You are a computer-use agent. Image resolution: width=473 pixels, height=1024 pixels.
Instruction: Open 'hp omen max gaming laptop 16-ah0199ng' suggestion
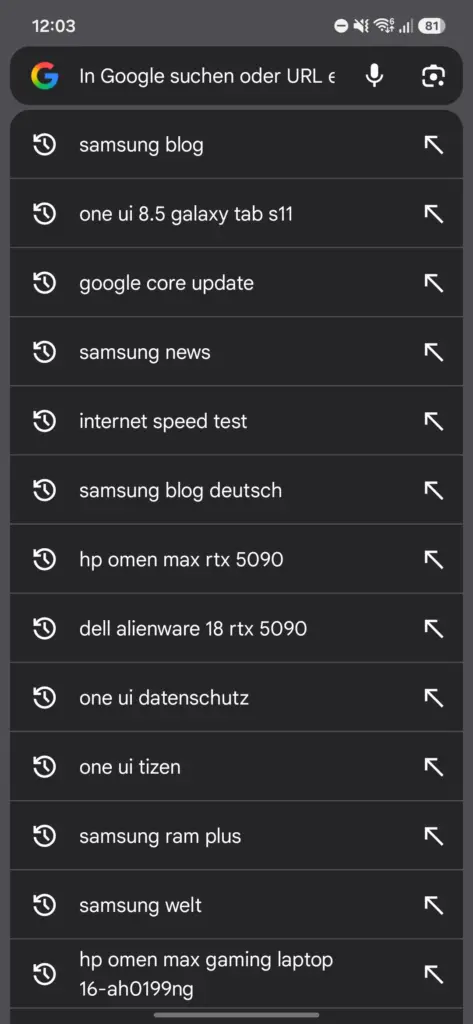(x=236, y=974)
